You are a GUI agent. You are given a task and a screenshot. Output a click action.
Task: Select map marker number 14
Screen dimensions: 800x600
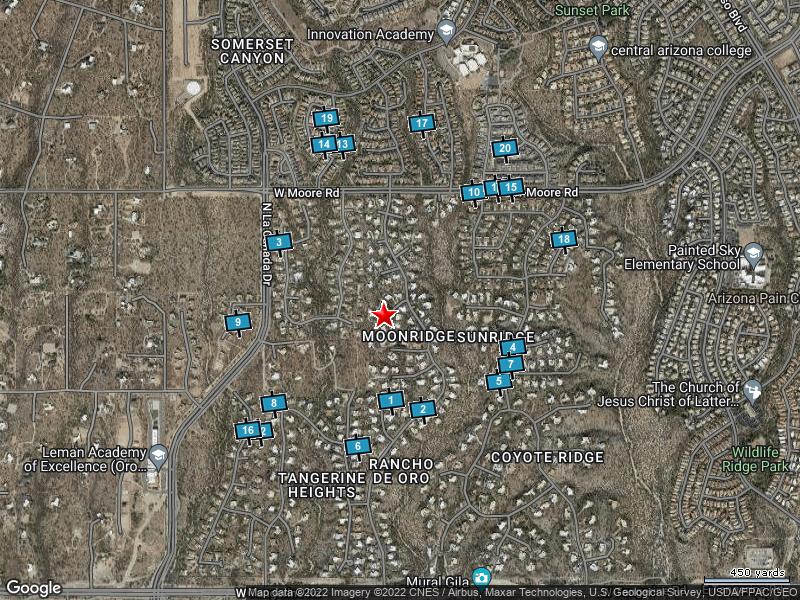322,144
